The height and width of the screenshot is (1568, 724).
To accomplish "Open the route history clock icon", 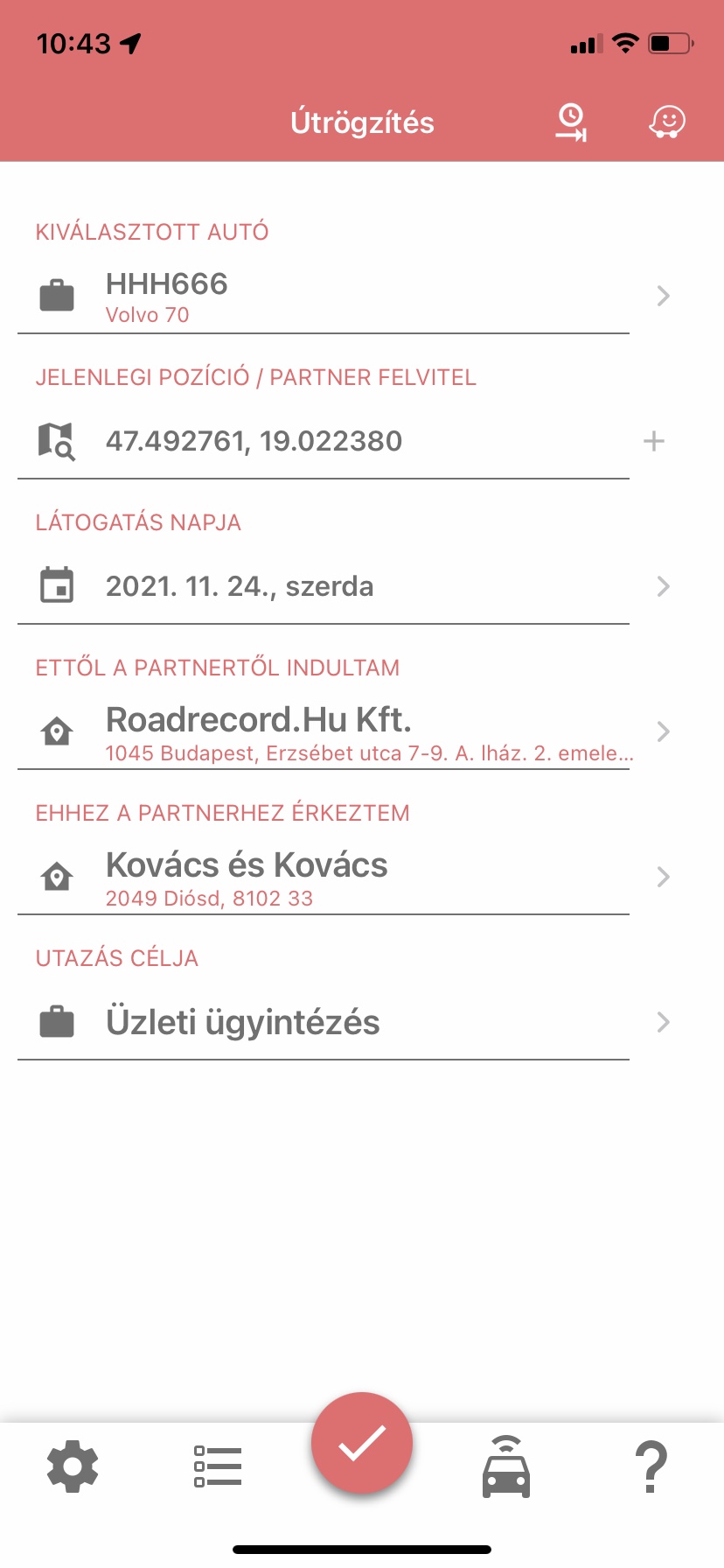I will (571, 122).
